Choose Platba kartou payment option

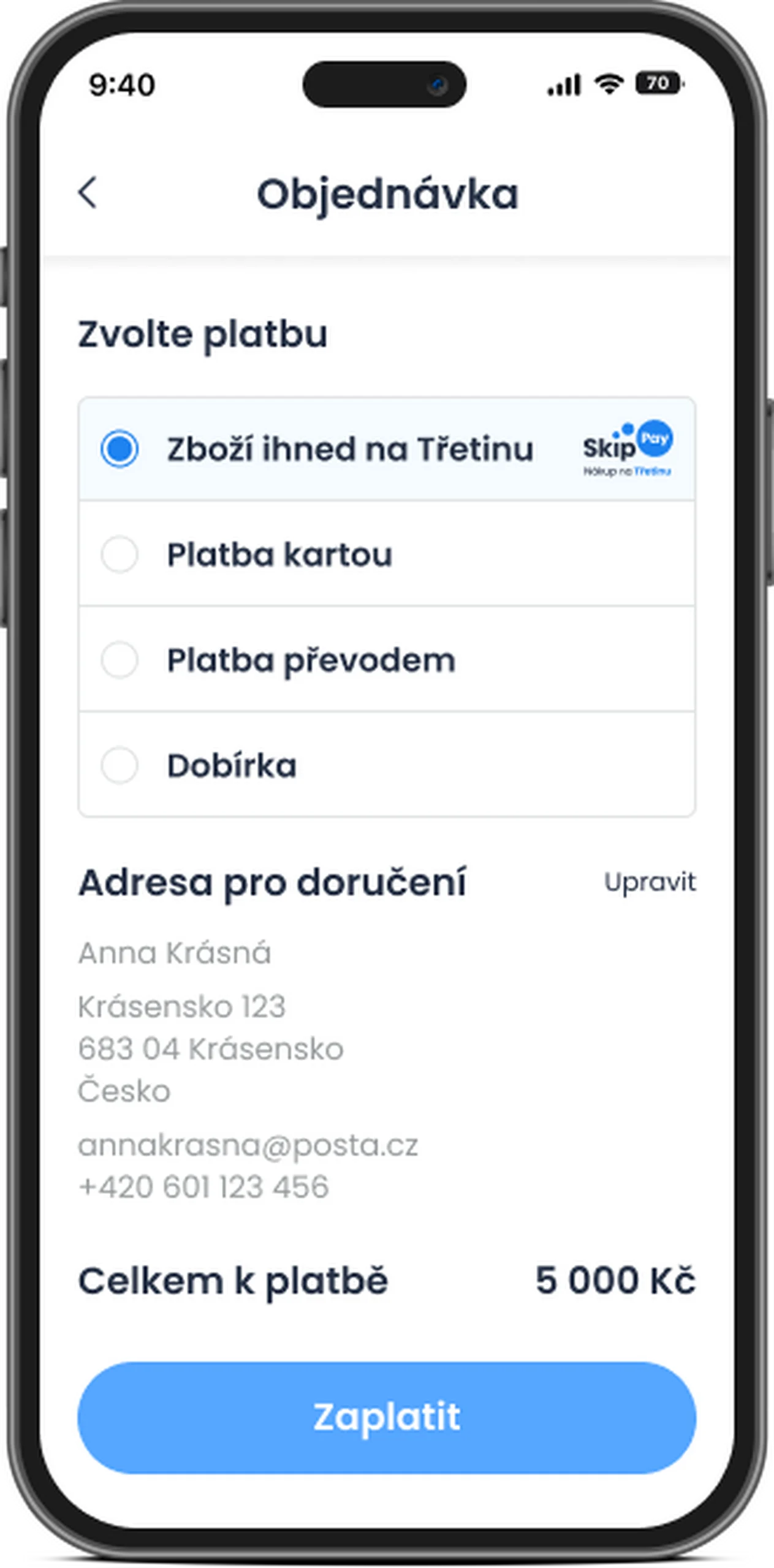pos(120,554)
